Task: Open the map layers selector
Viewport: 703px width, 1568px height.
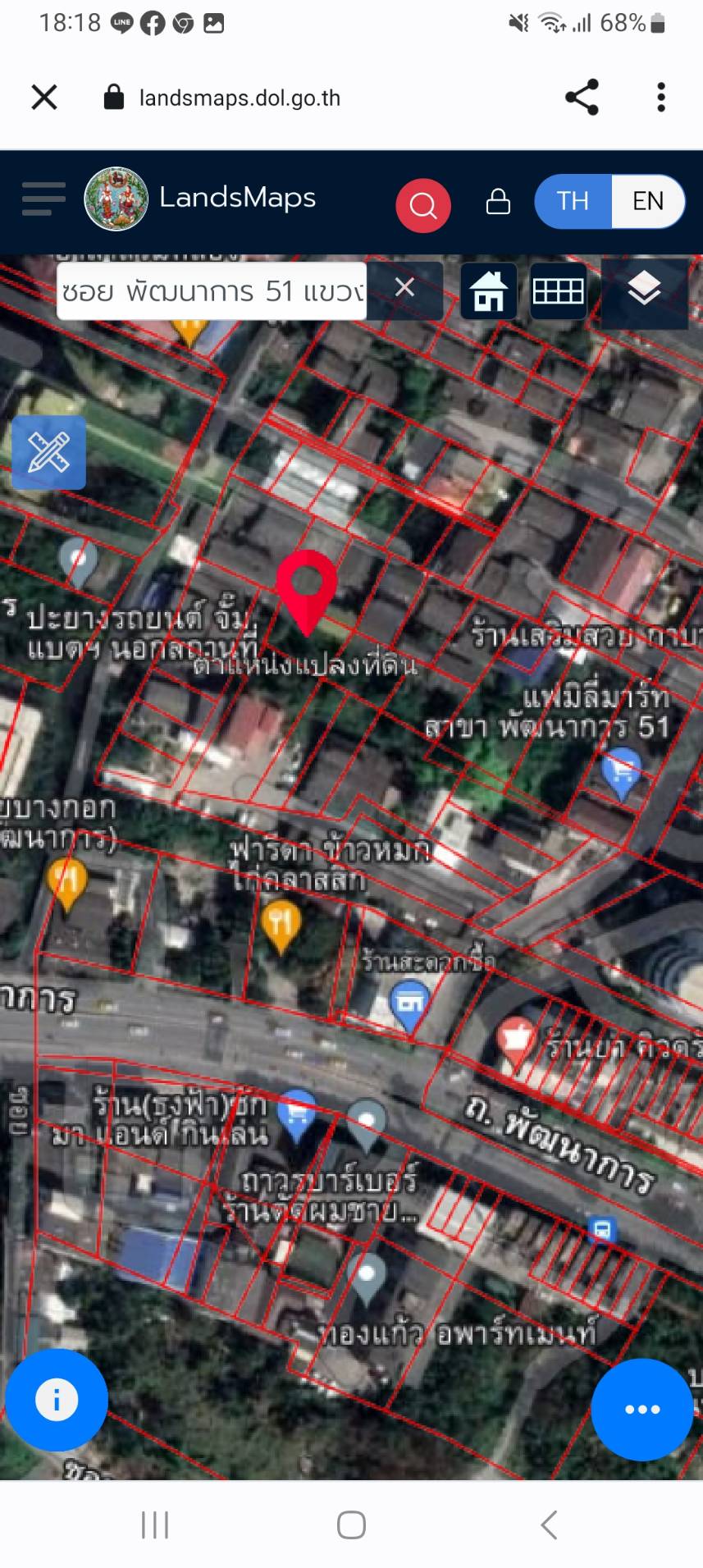Action: click(x=644, y=289)
